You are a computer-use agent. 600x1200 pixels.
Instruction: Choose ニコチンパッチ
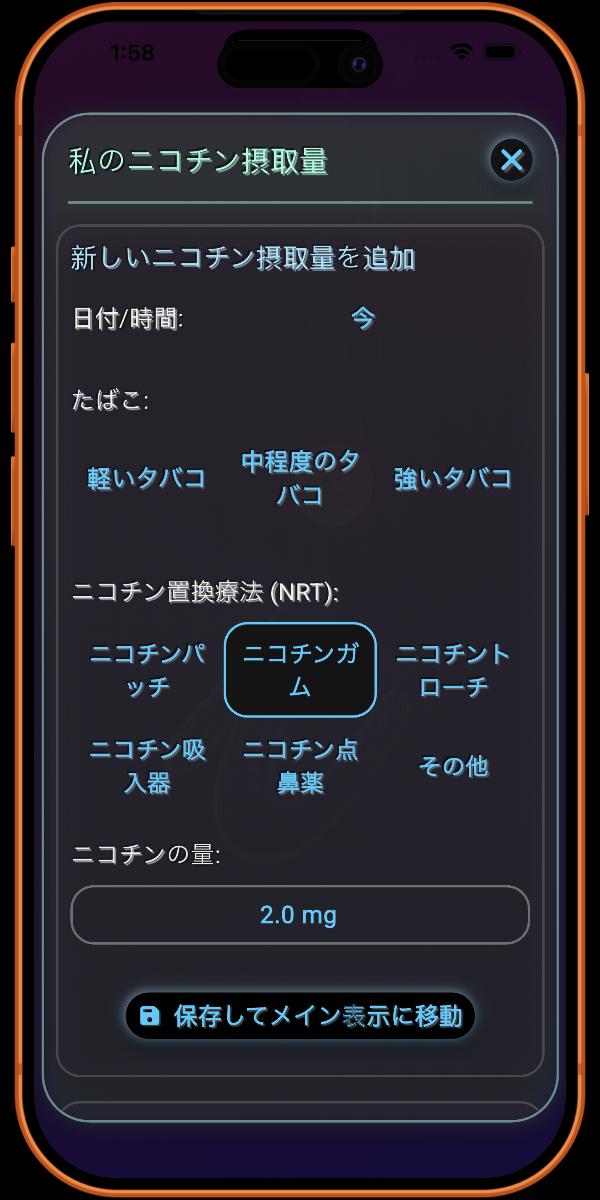click(147, 670)
